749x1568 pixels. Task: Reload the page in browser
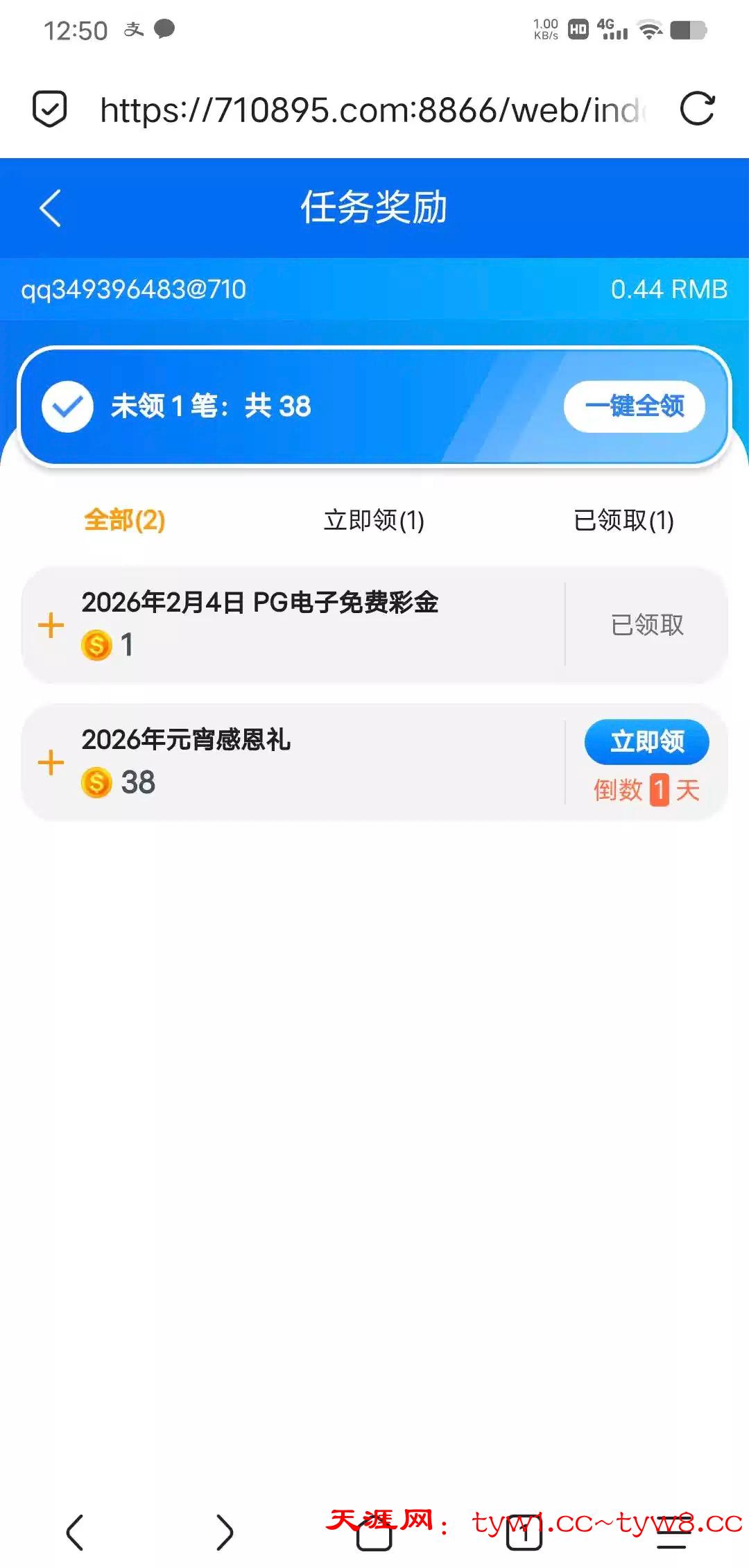(x=697, y=110)
